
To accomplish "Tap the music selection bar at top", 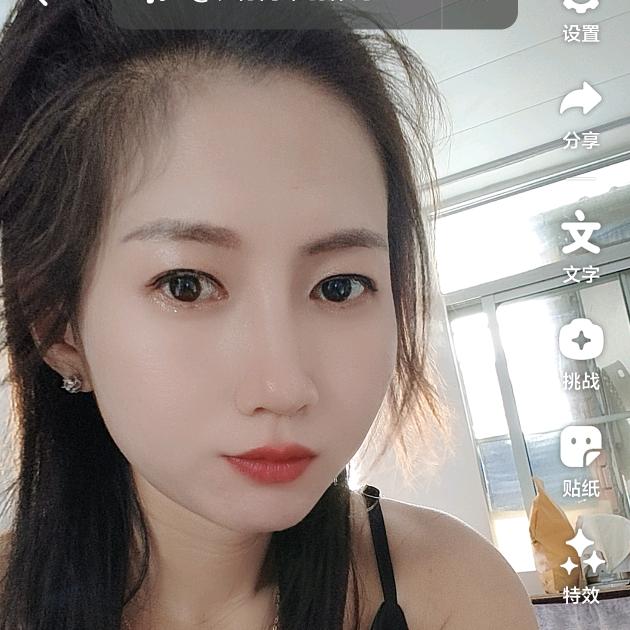I will click(x=314, y=13).
